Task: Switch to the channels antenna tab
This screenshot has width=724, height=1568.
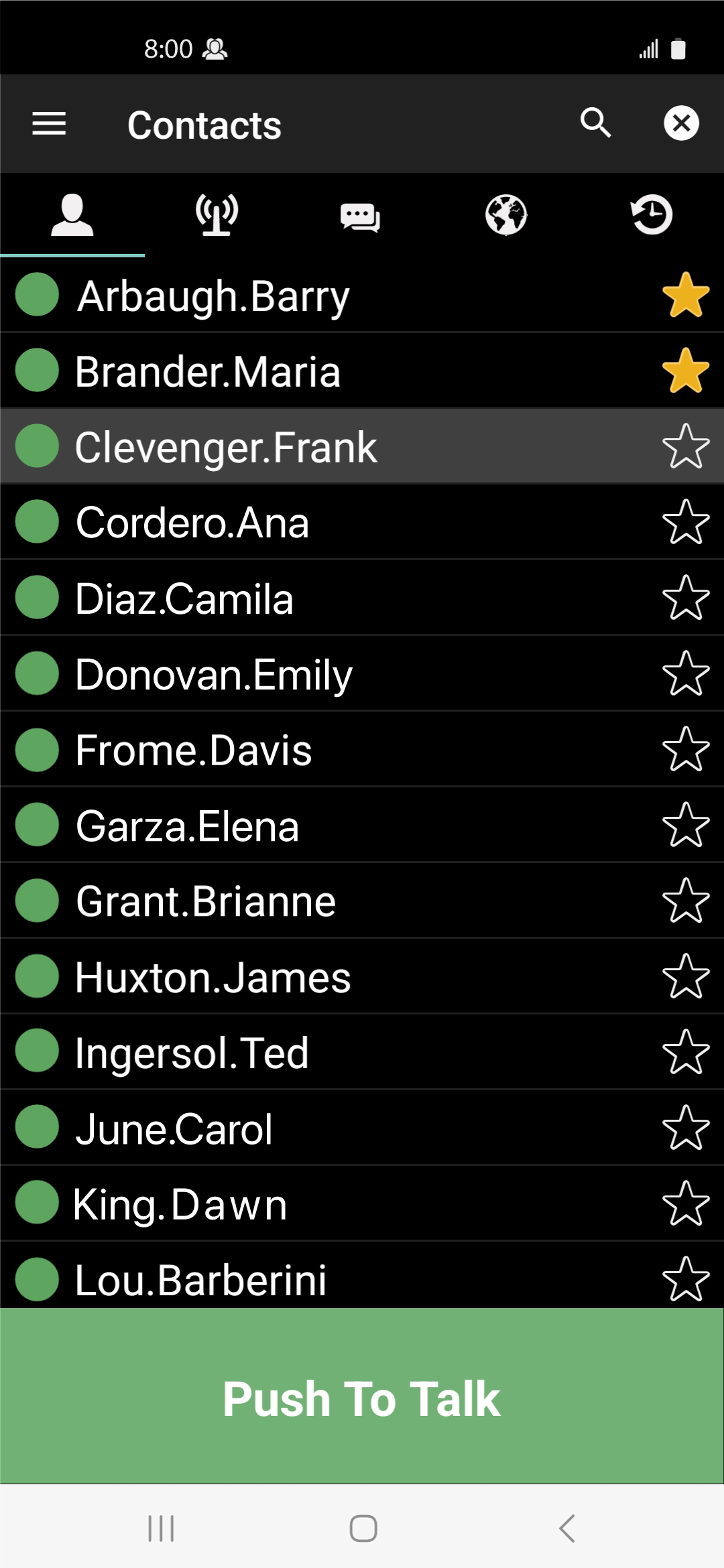Action: pos(217,215)
